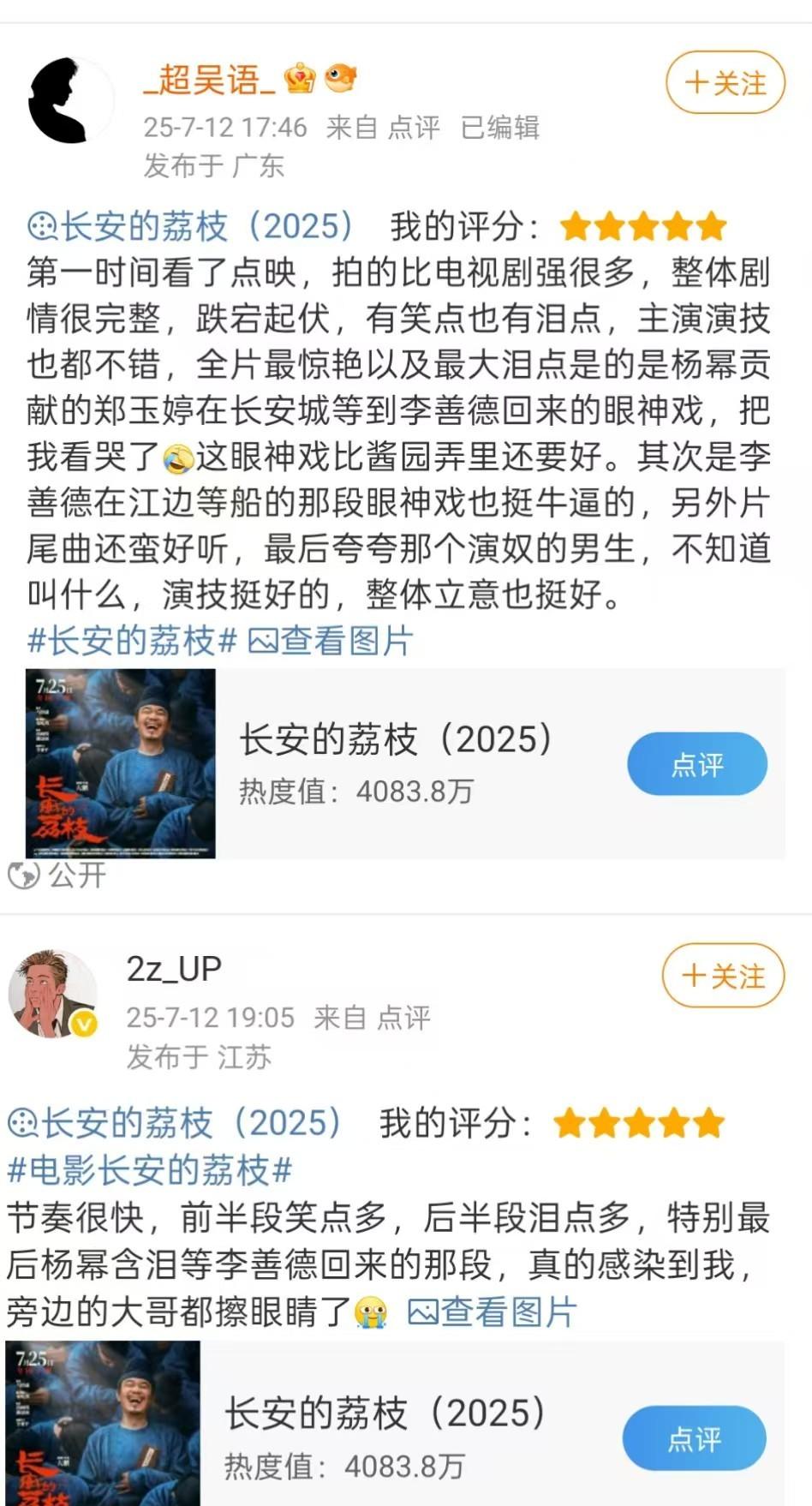
Task: Open the 长安的荔枝 movie card under _超吴语_'s post
Action: pyautogui.click(x=396, y=762)
